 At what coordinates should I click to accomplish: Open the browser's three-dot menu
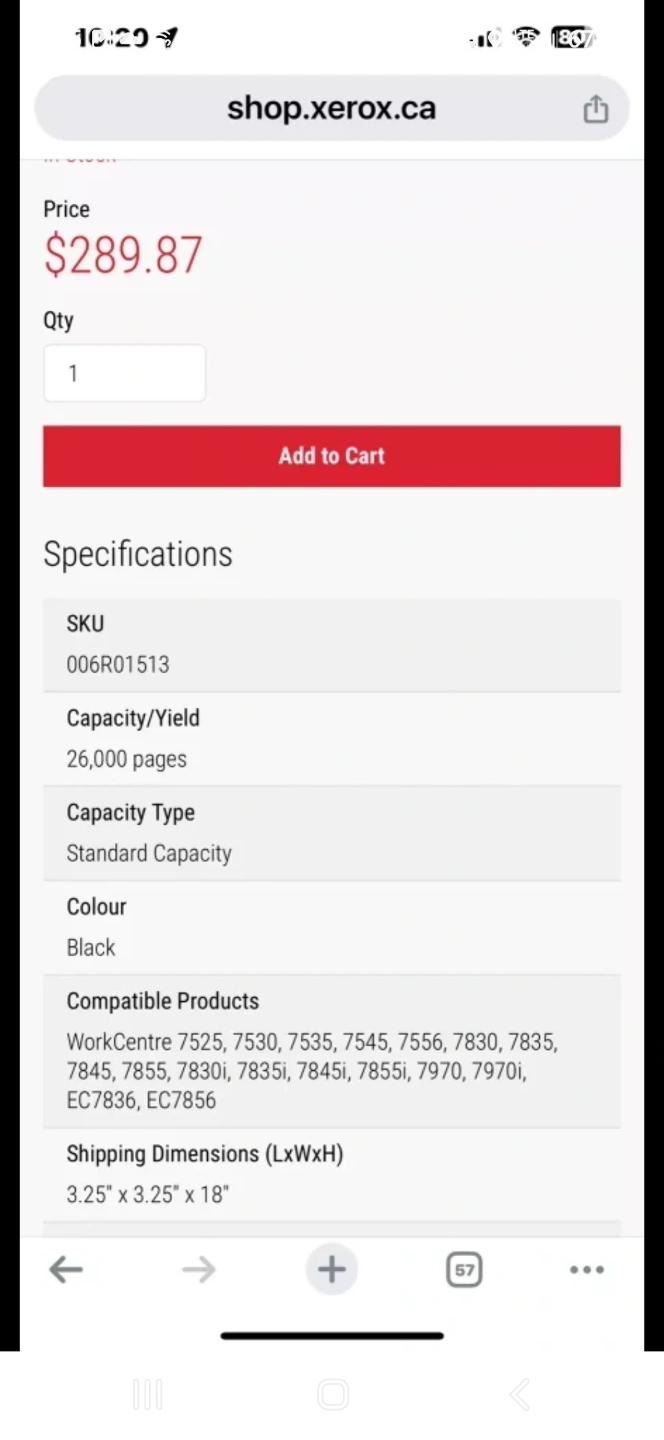coord(587,1270)
